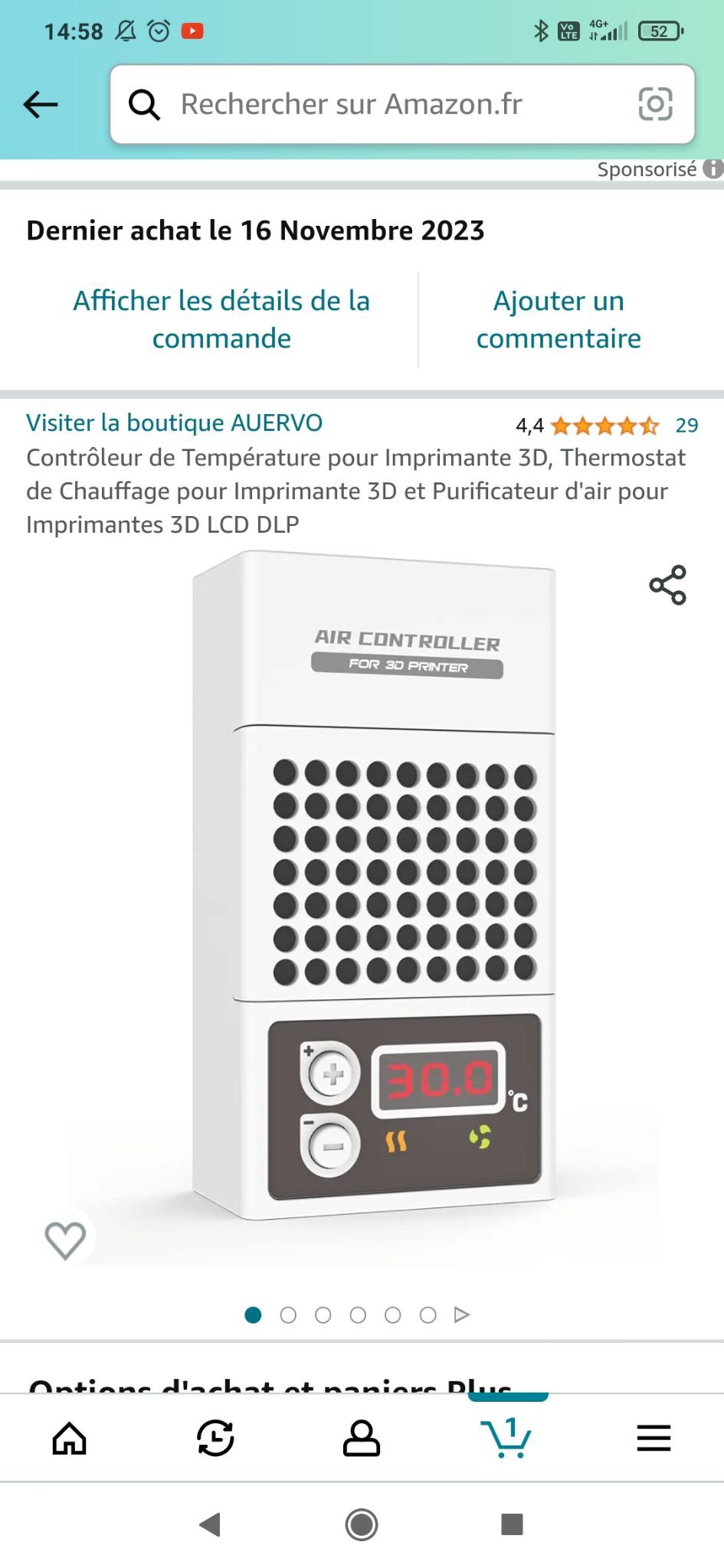Jump to the second product image dot
This screenshot has height=1568, width=724.
pos(288,1315)
